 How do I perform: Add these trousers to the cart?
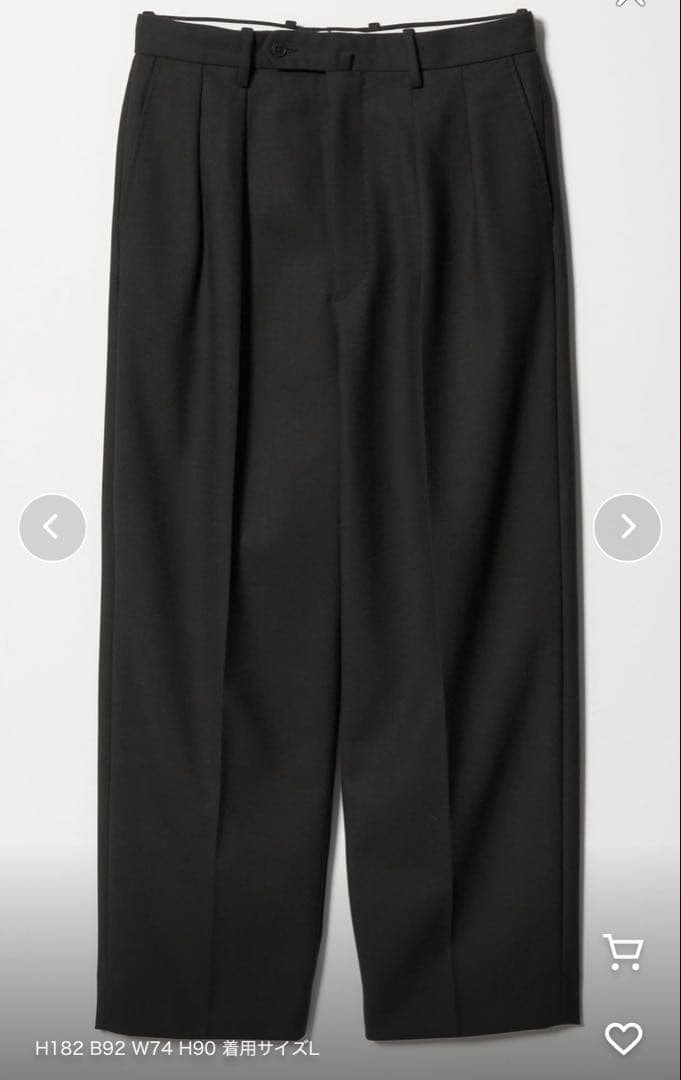pos(623,952)
